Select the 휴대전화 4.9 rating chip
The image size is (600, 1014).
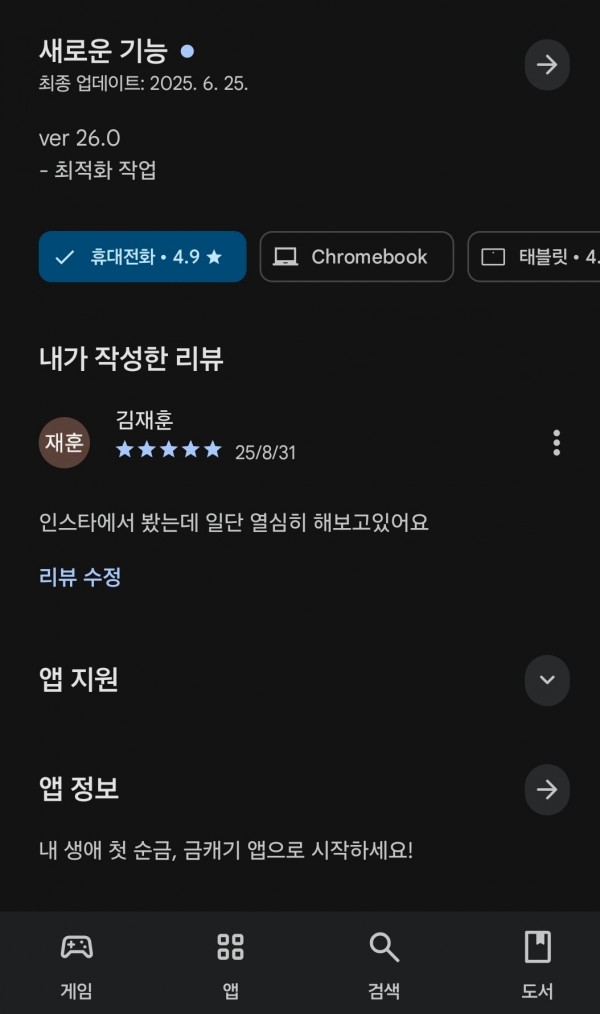(x=142, y=257)
